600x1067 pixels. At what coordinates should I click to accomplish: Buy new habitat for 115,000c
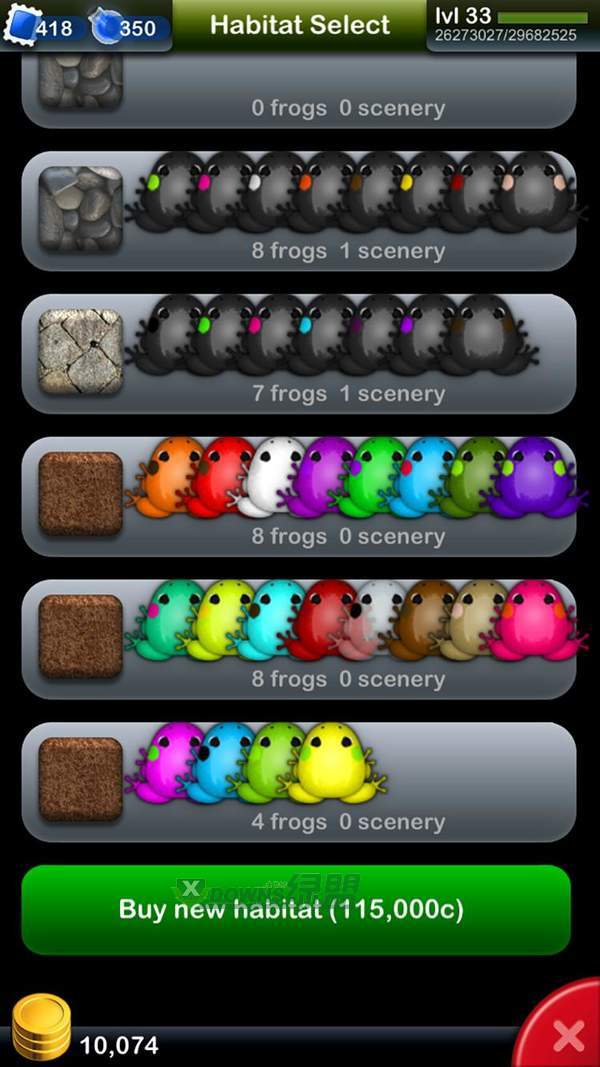point(296,909)
